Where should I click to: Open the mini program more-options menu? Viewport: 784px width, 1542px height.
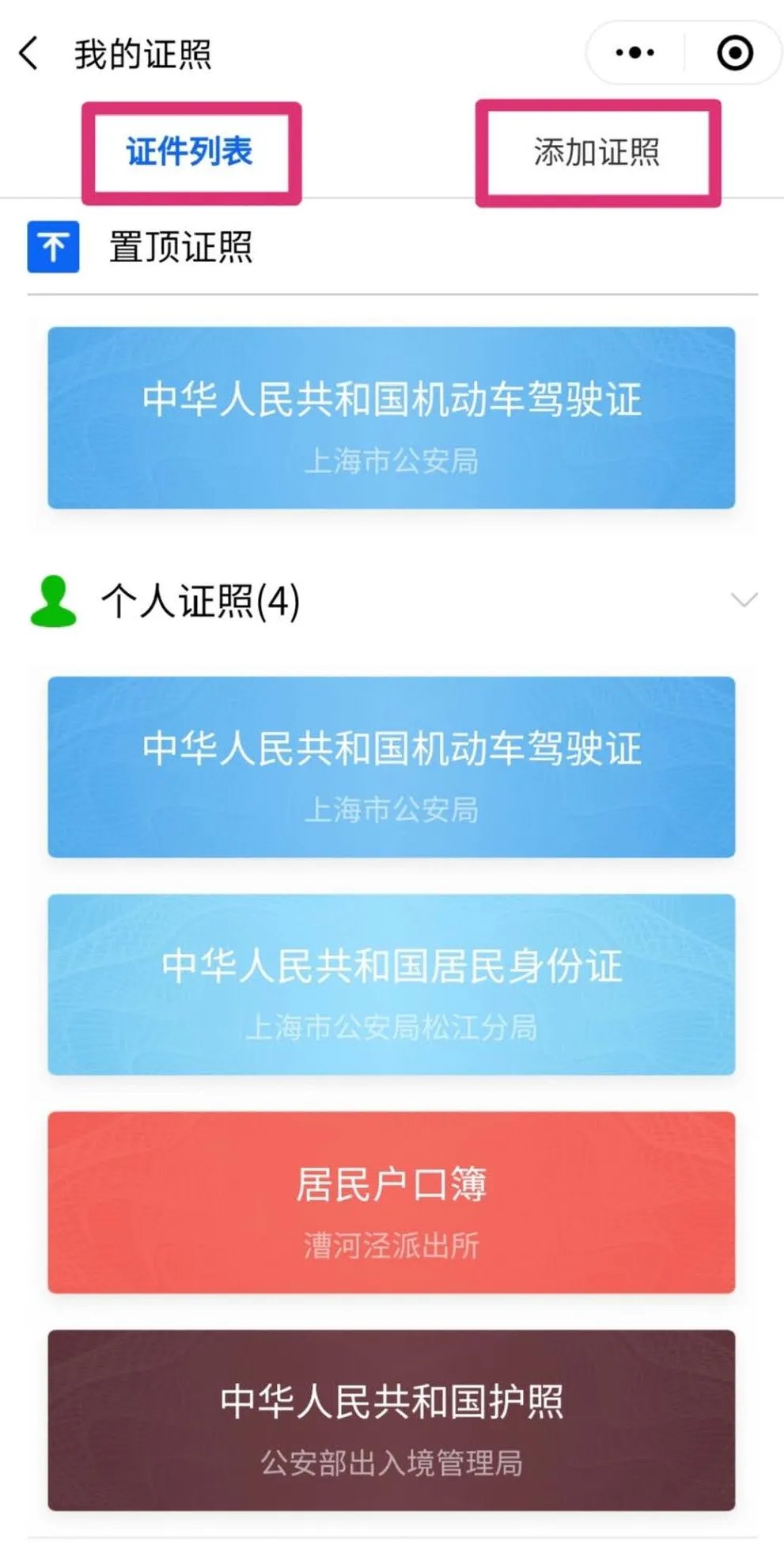(x=634, y=53)
